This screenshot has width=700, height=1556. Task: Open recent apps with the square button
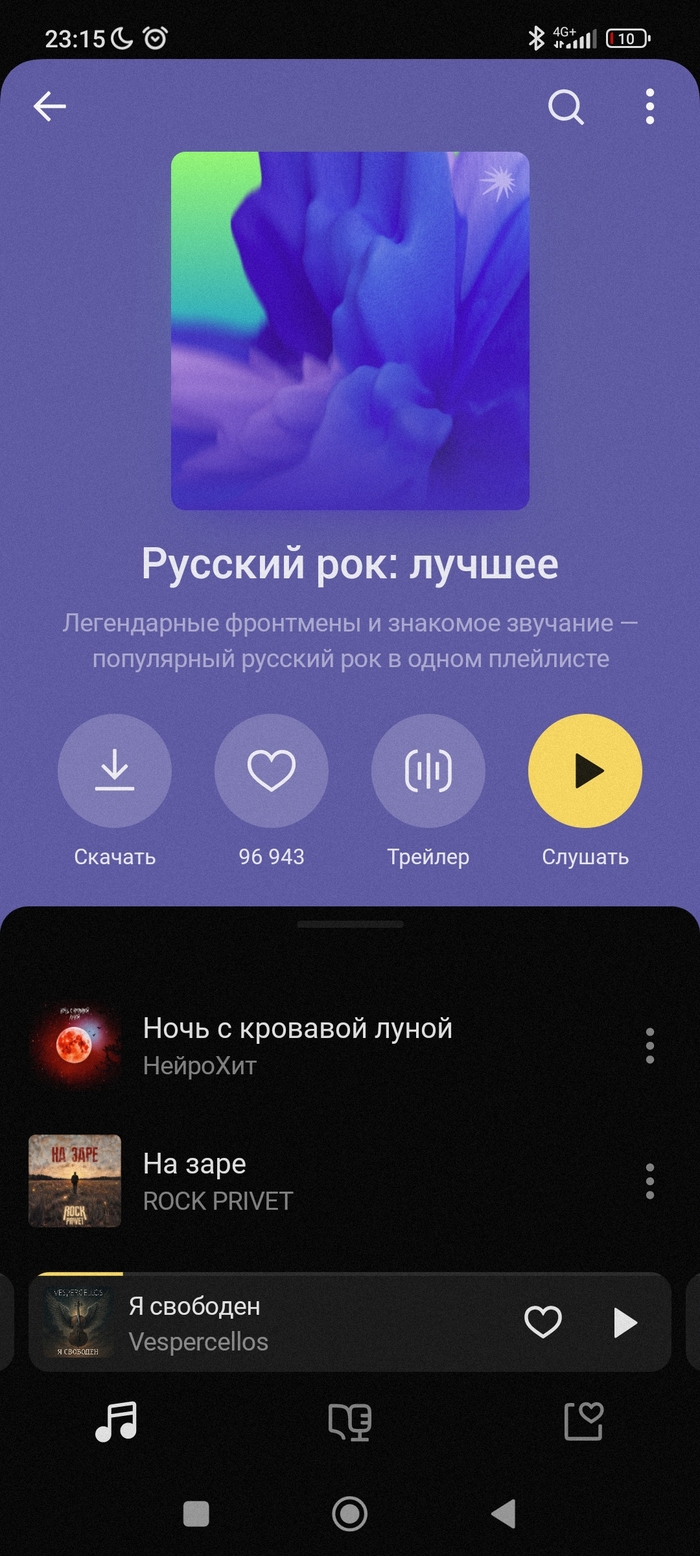pos(196,1513)
